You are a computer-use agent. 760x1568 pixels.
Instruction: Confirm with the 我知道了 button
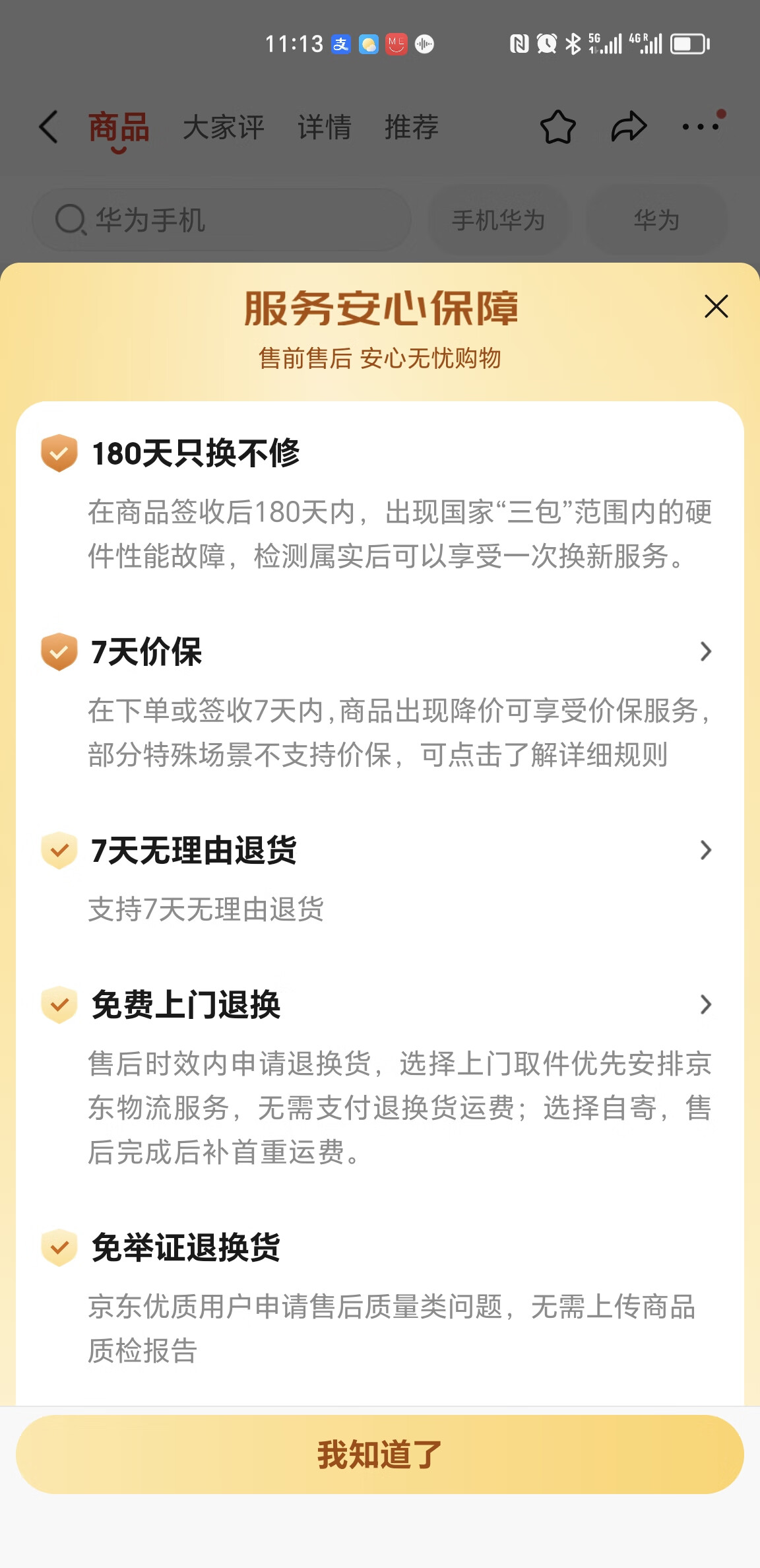click(380, 1454)
